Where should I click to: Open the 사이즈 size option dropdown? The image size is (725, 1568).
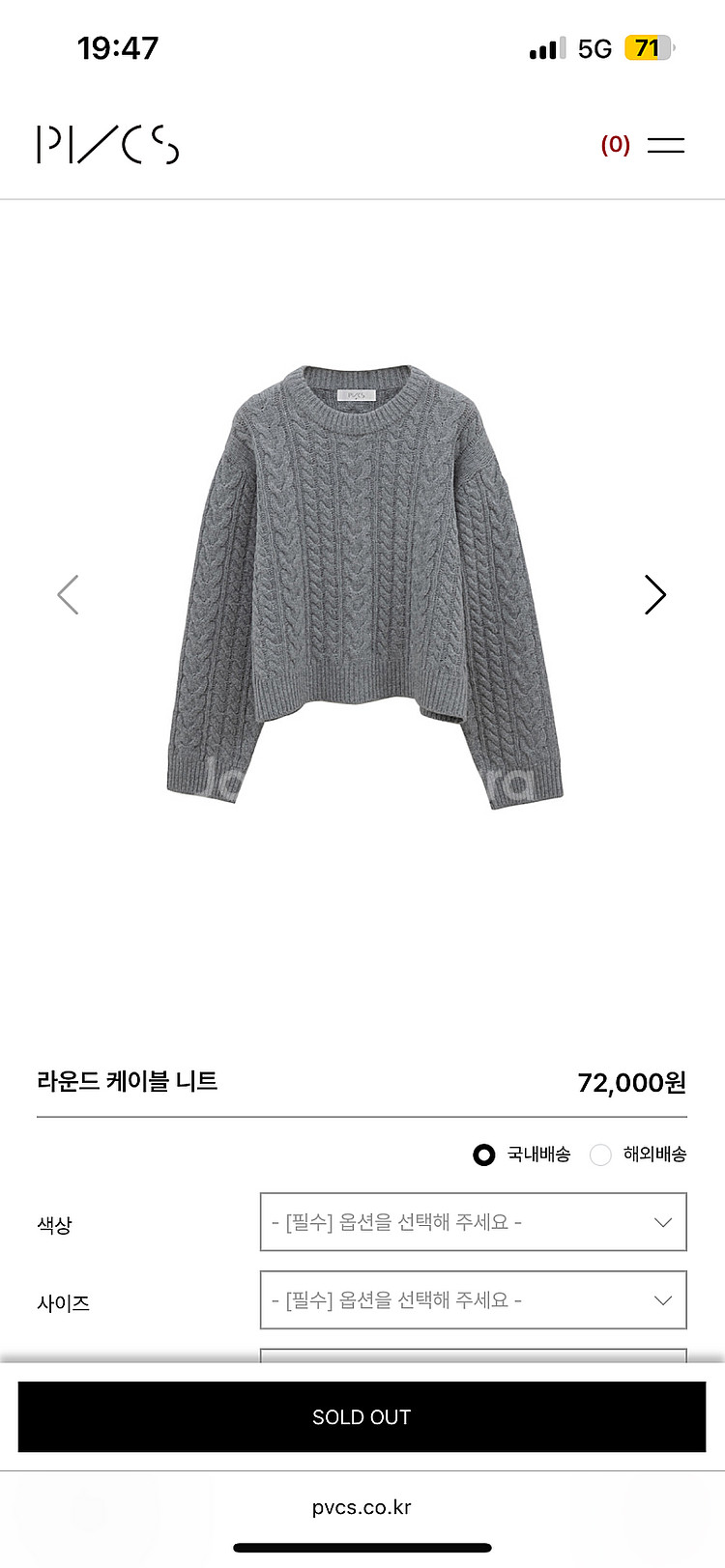click(x=473, y=1300)
